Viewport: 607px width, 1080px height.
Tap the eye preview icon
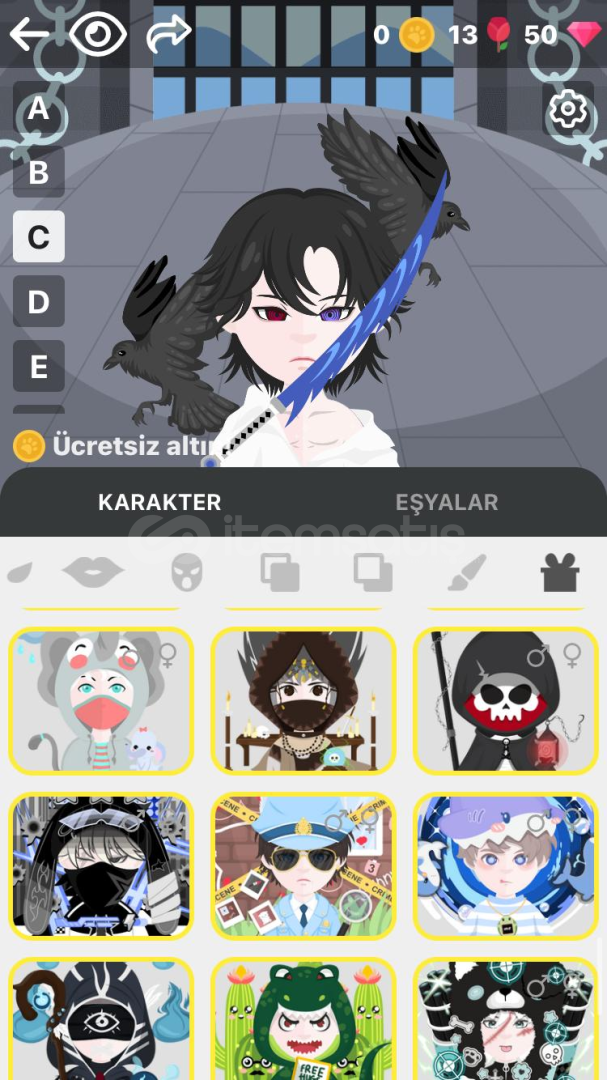[x=98, y=34]
